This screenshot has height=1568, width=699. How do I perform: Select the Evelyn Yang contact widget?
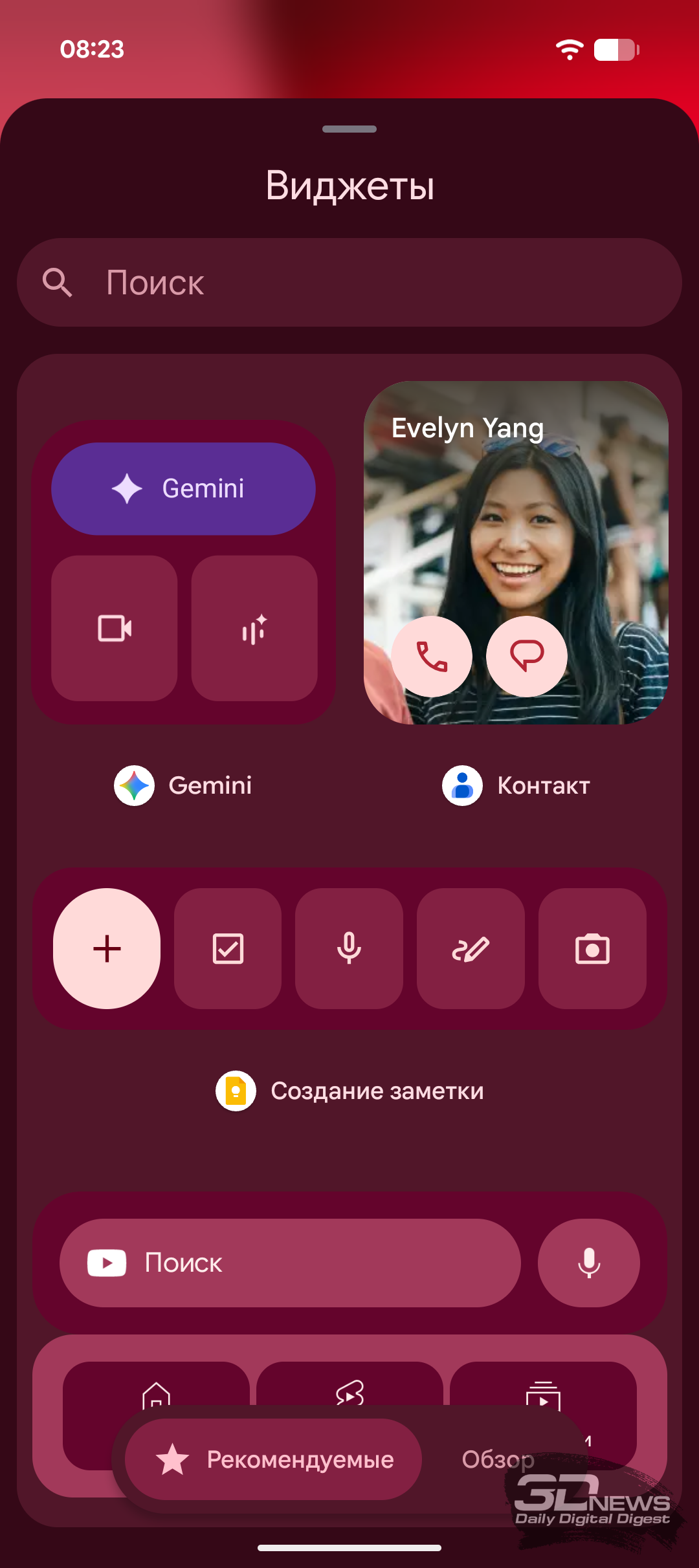click(516, 517)
